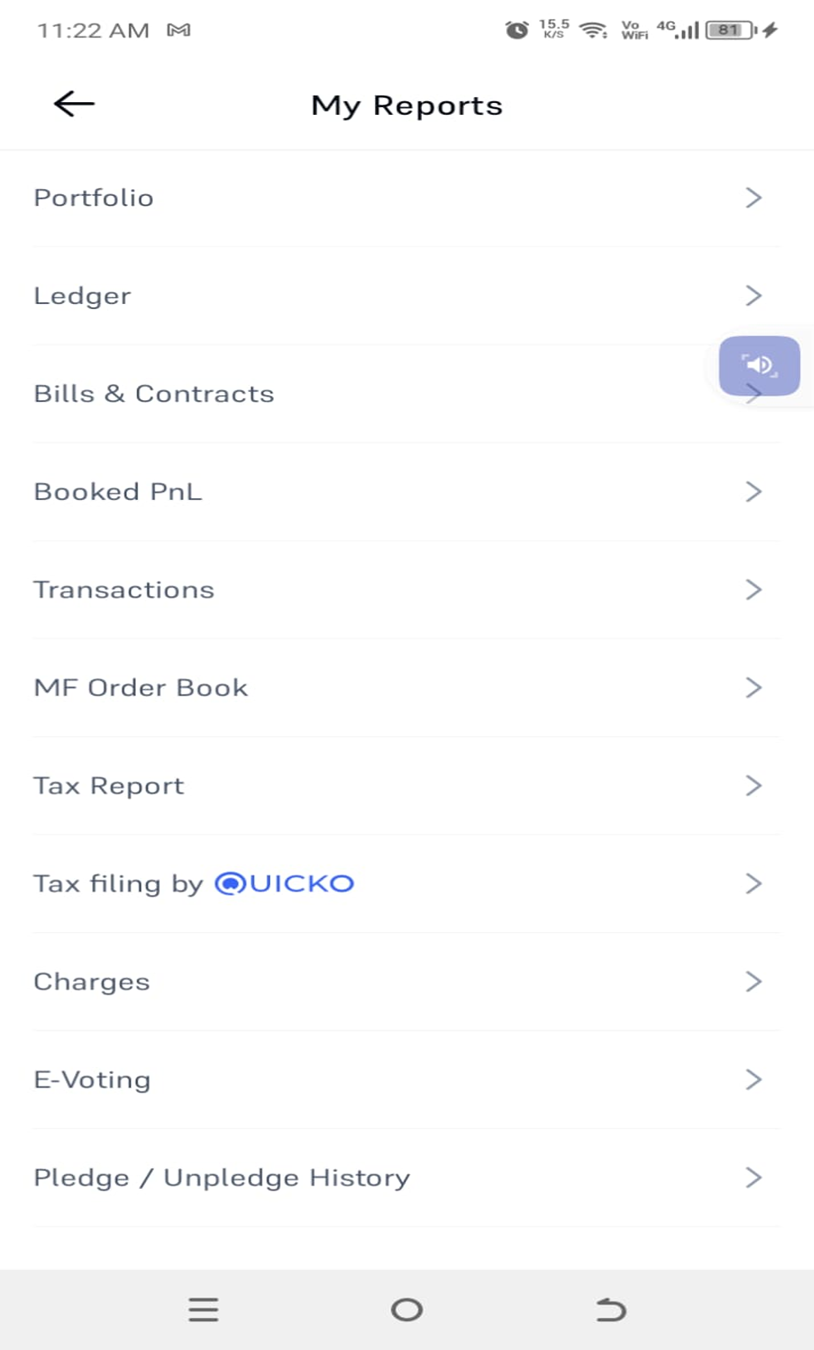
Task: Open the Transactions report
Action: [407, 590]
